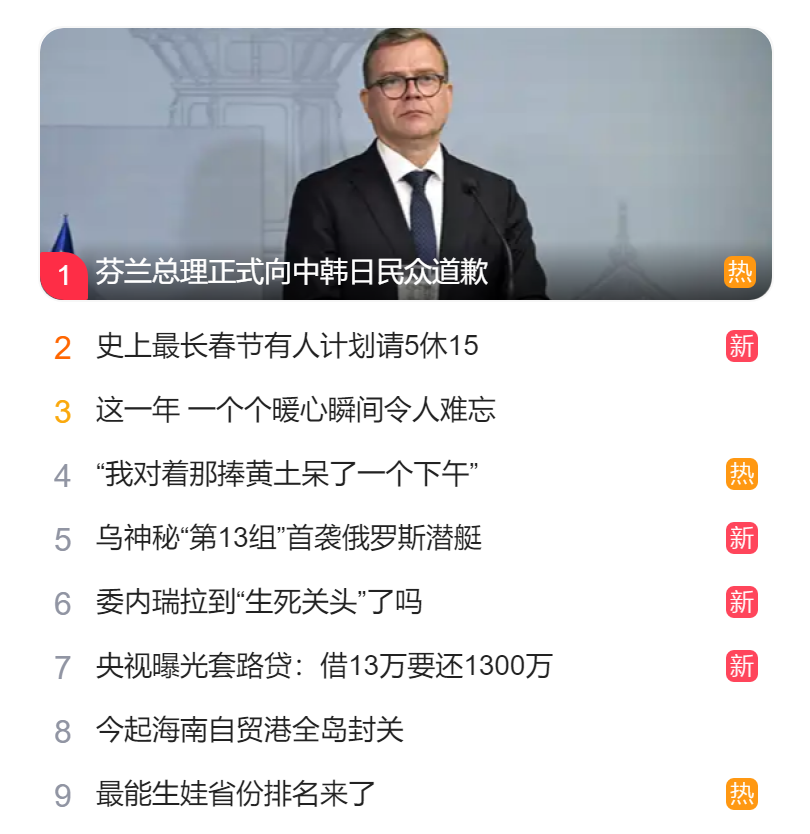
Task: Click the 热 badge on the yellow soil story
Action: click(x=740, y=471)
